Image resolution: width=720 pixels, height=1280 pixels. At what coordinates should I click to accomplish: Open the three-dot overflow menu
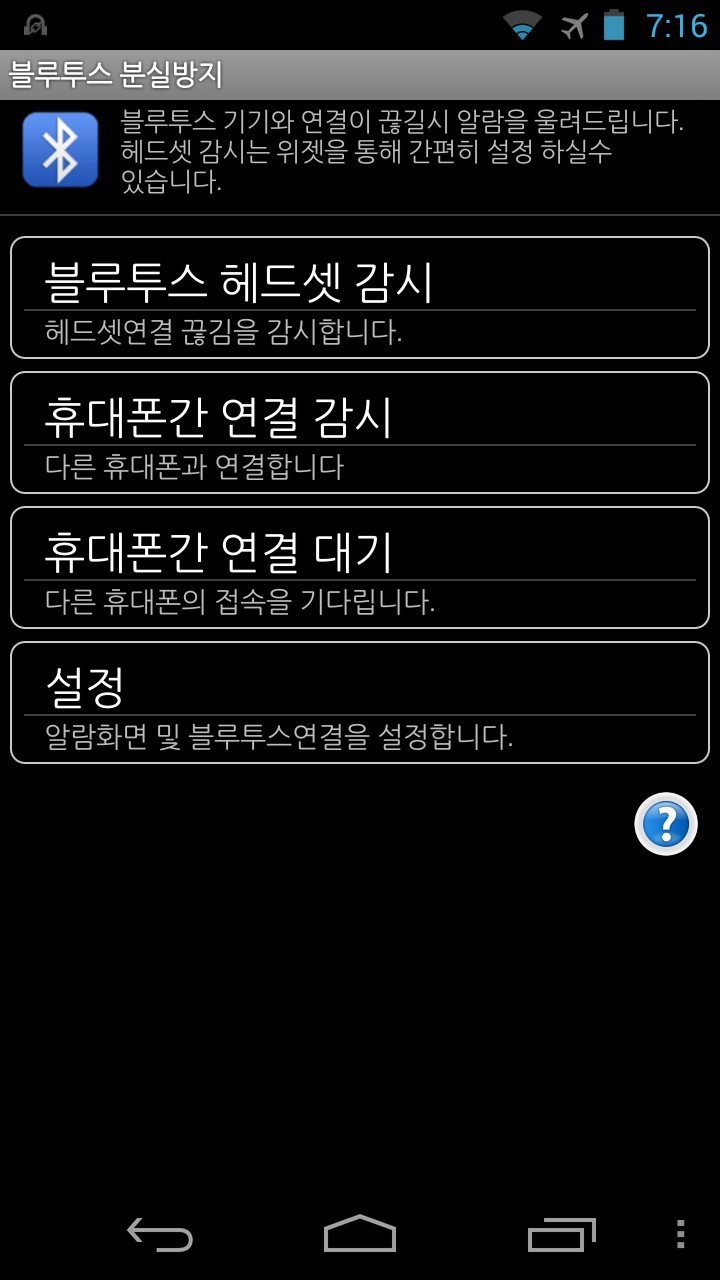click(680, 1234)
